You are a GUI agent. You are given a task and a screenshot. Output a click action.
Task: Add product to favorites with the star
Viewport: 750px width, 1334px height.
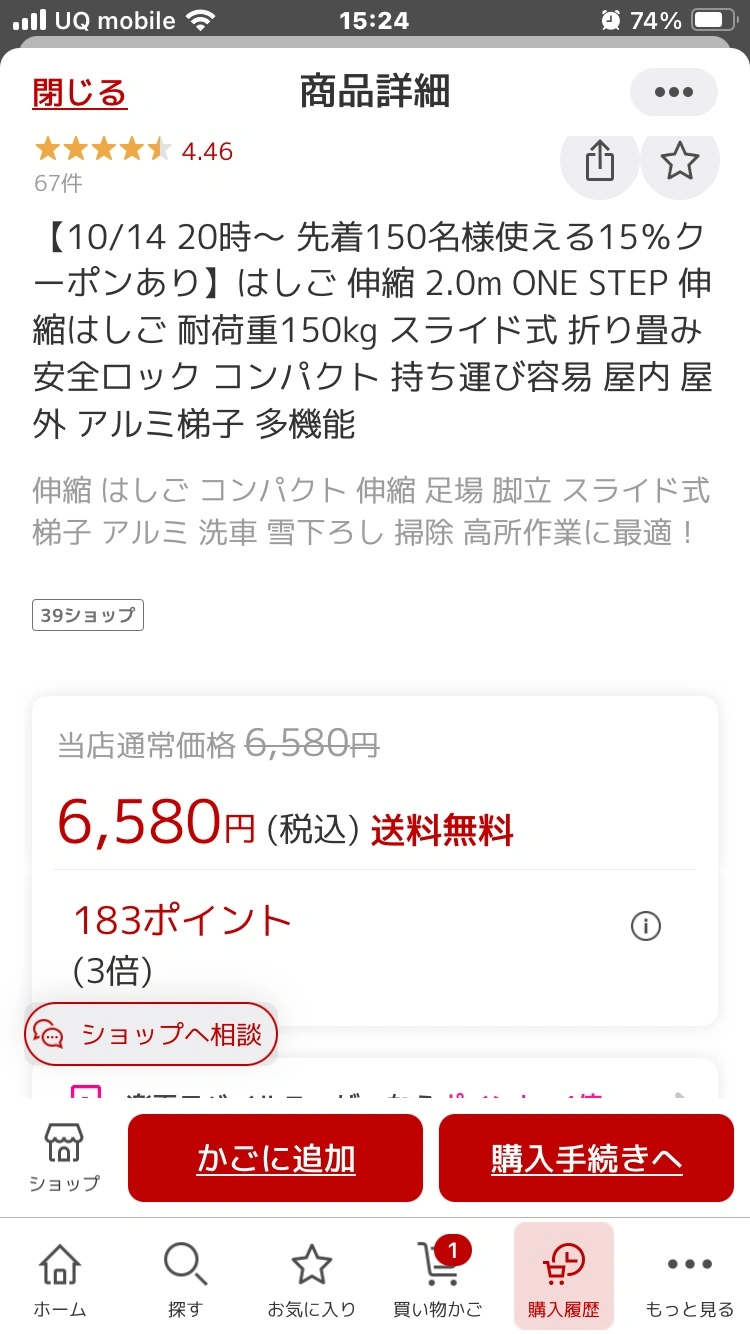click(x=680, y=161)
